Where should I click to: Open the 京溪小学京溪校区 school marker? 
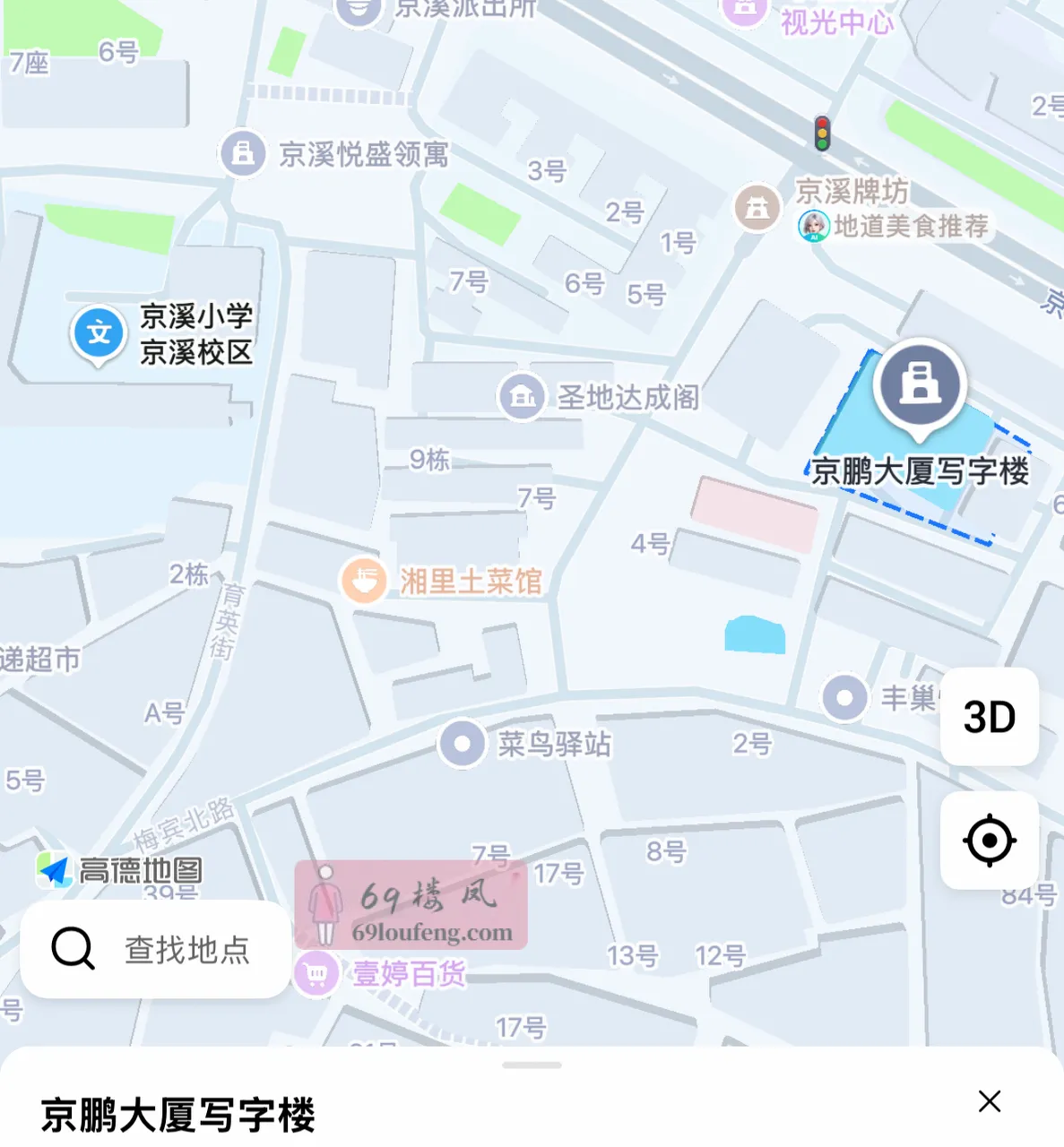tap(98, 332)
